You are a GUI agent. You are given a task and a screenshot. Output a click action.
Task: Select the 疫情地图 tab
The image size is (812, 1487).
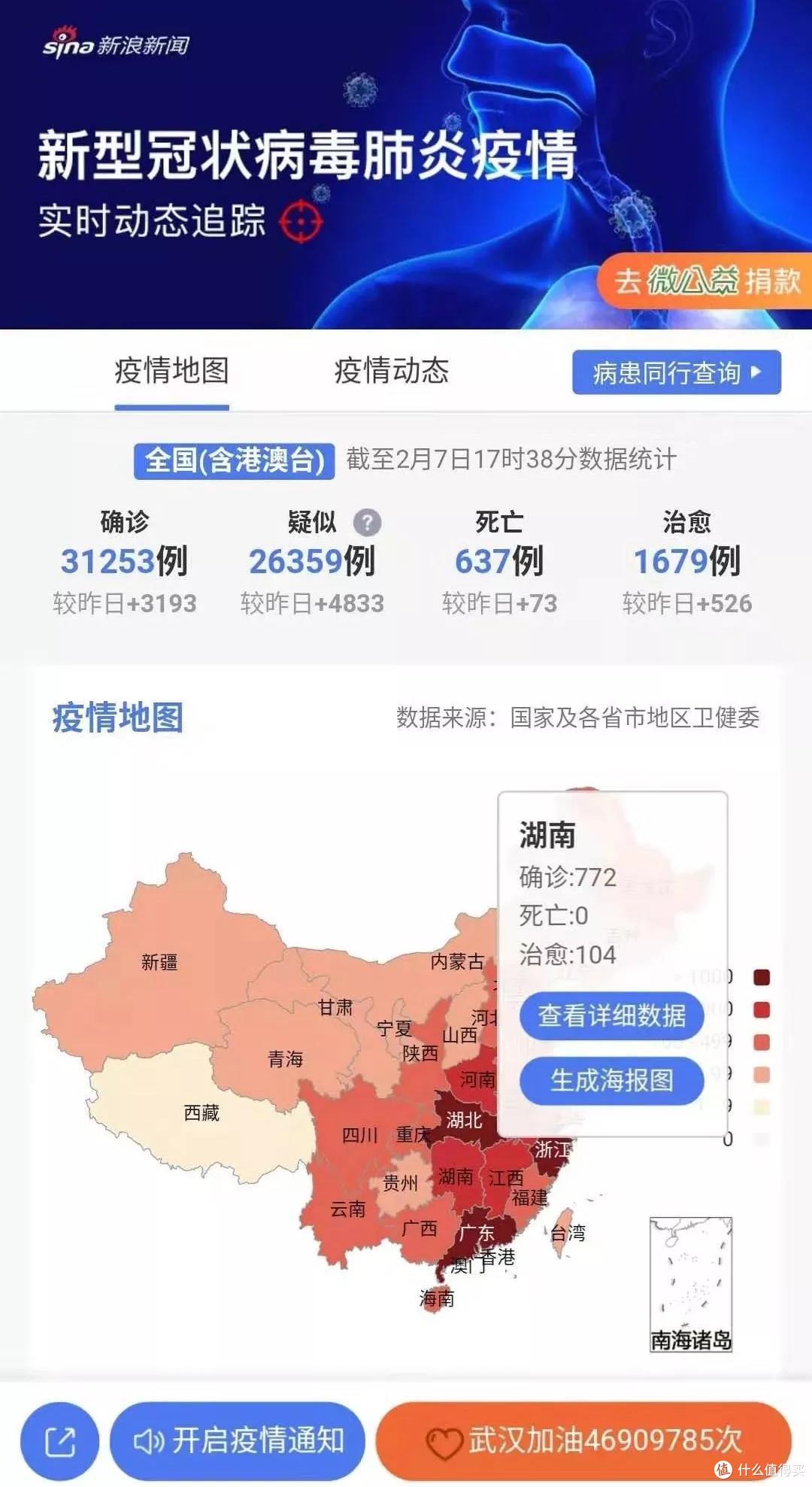point(171,372)
